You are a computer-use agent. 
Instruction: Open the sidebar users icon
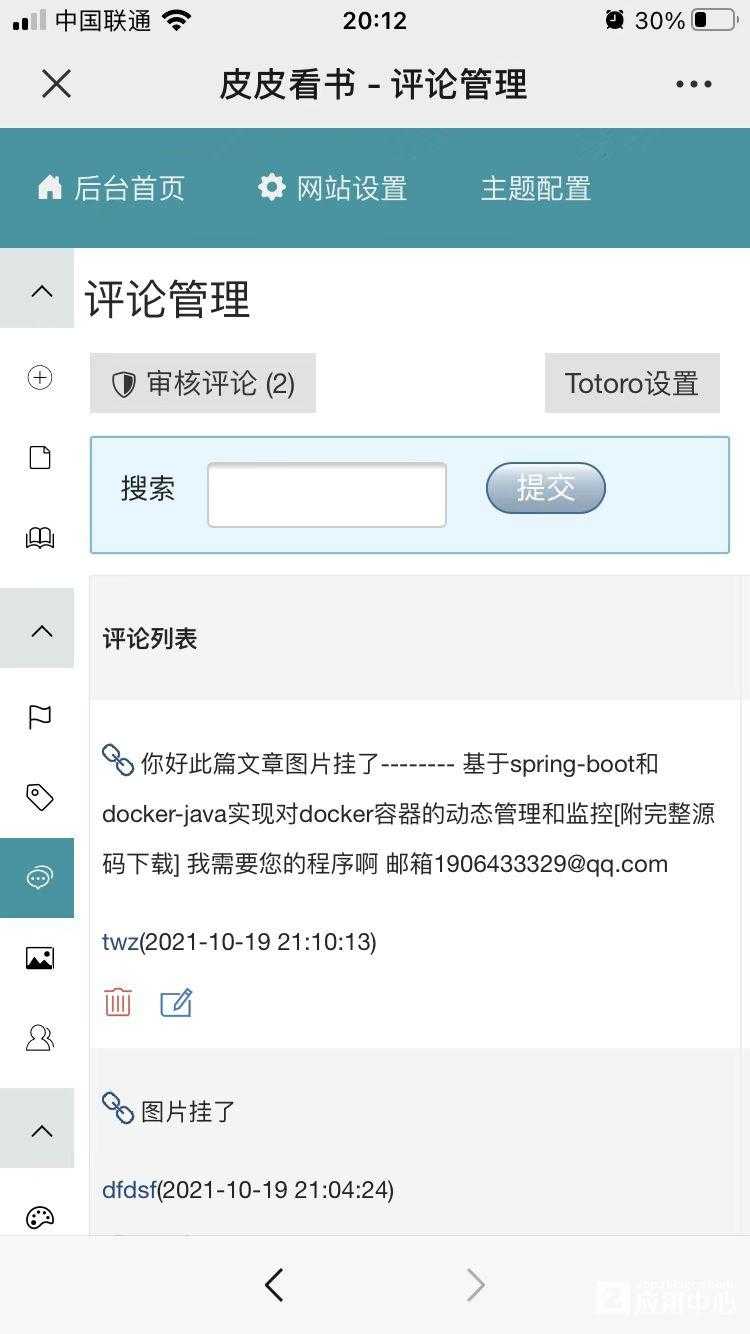pyautogui.click(x=40, y=1038)
